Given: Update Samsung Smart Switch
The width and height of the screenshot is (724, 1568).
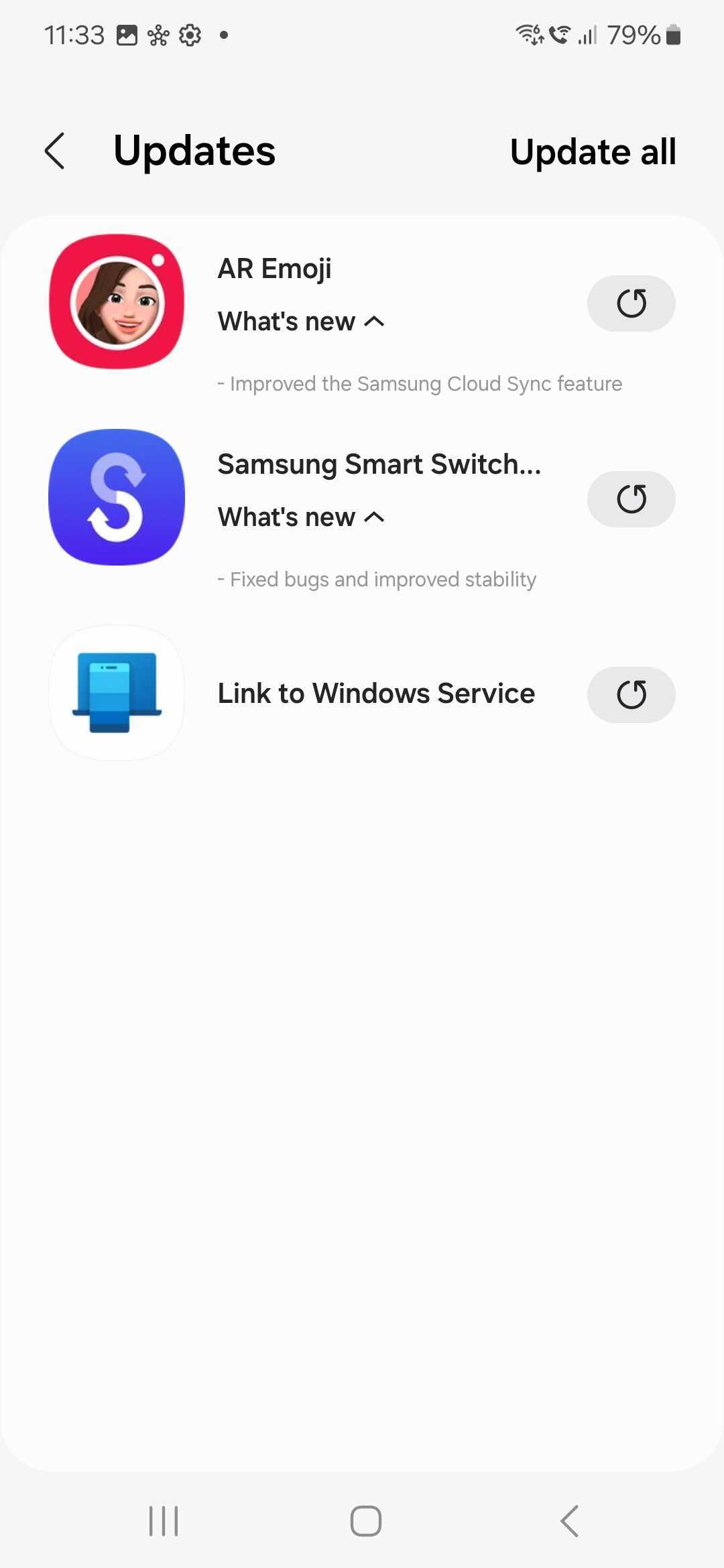Looking at the screenshot, I should [631, 499].
